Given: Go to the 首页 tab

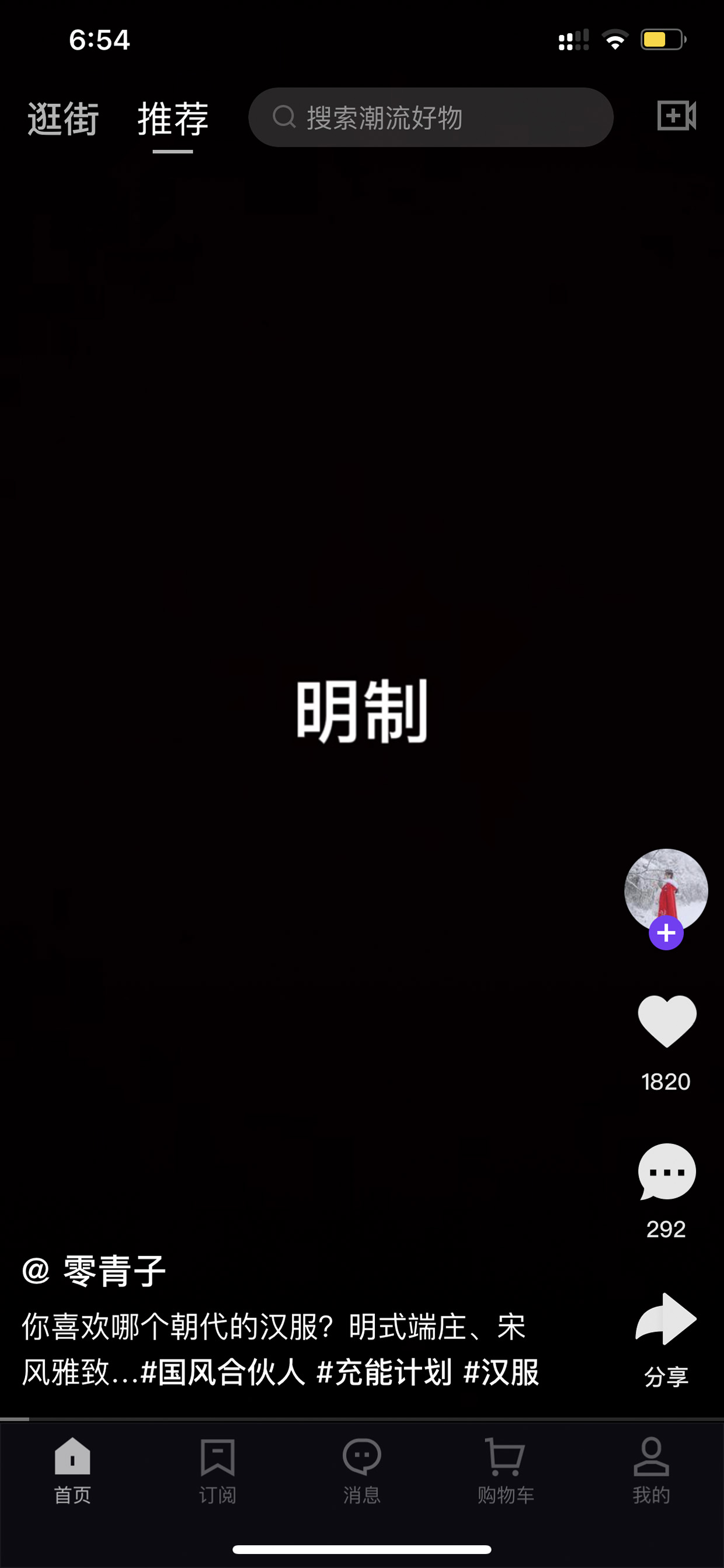Looking at the screenshot, I should pos(72,1470).
